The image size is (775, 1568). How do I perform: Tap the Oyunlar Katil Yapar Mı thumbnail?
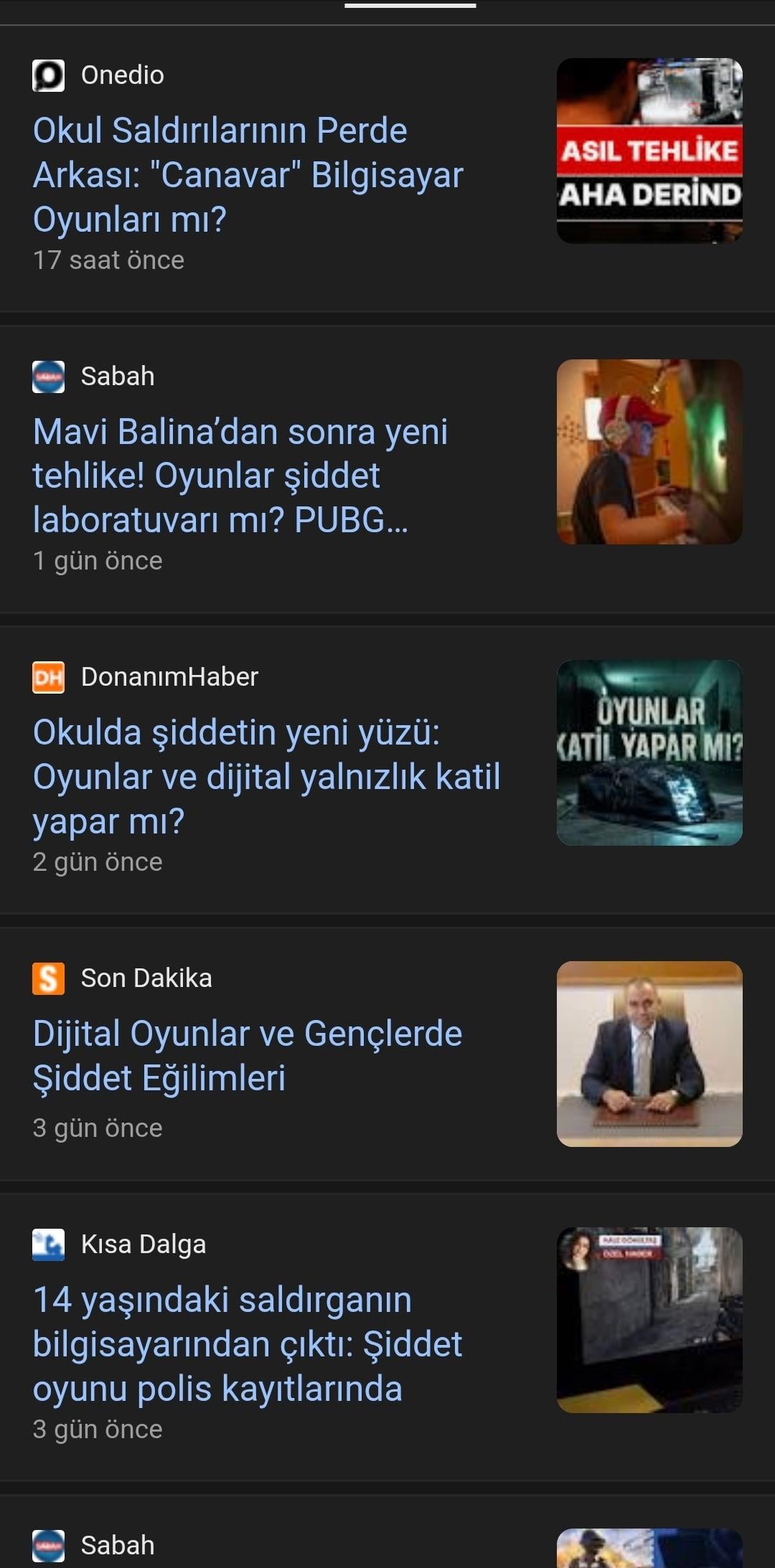[x=649, y=752]
